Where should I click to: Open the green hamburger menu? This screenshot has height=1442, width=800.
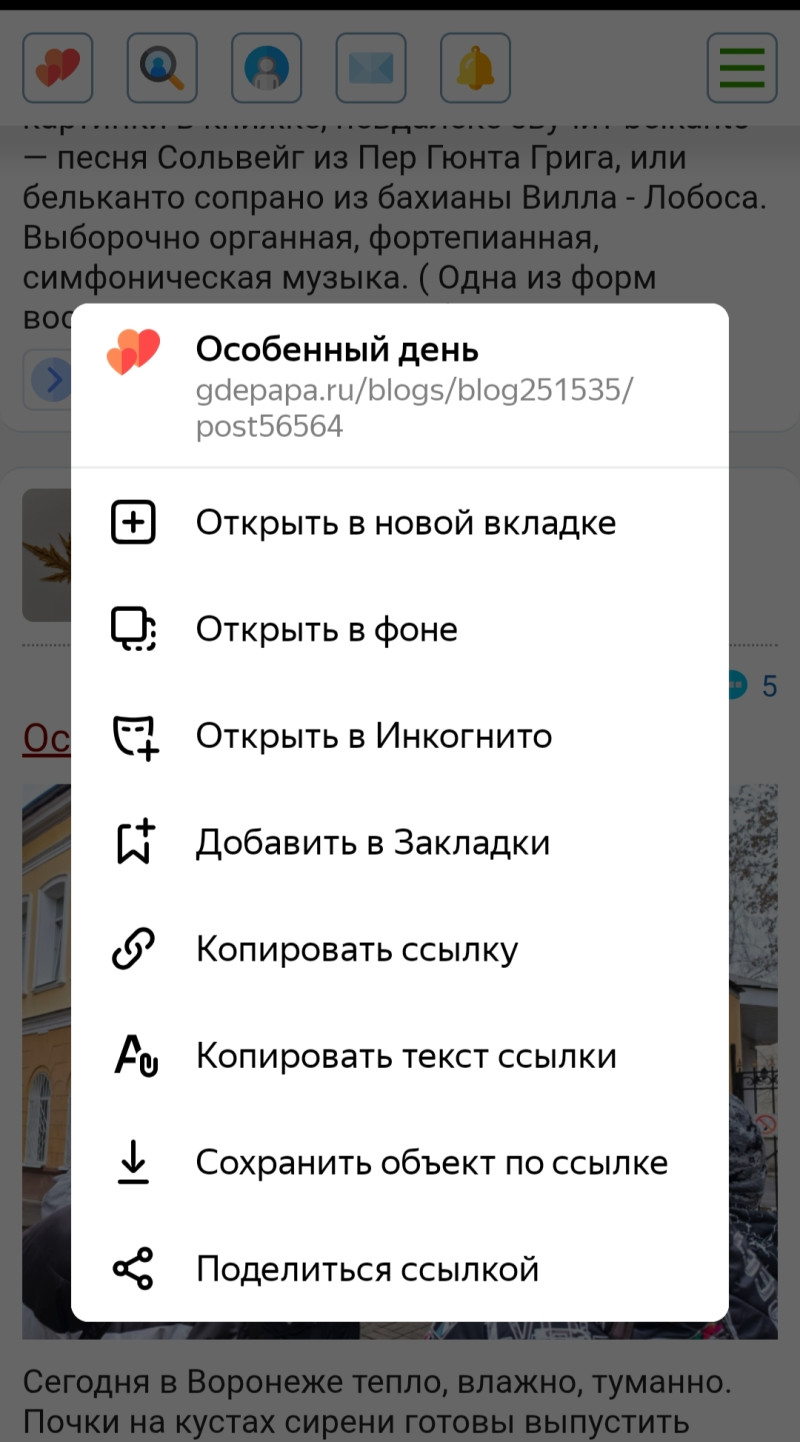(742, 68)
